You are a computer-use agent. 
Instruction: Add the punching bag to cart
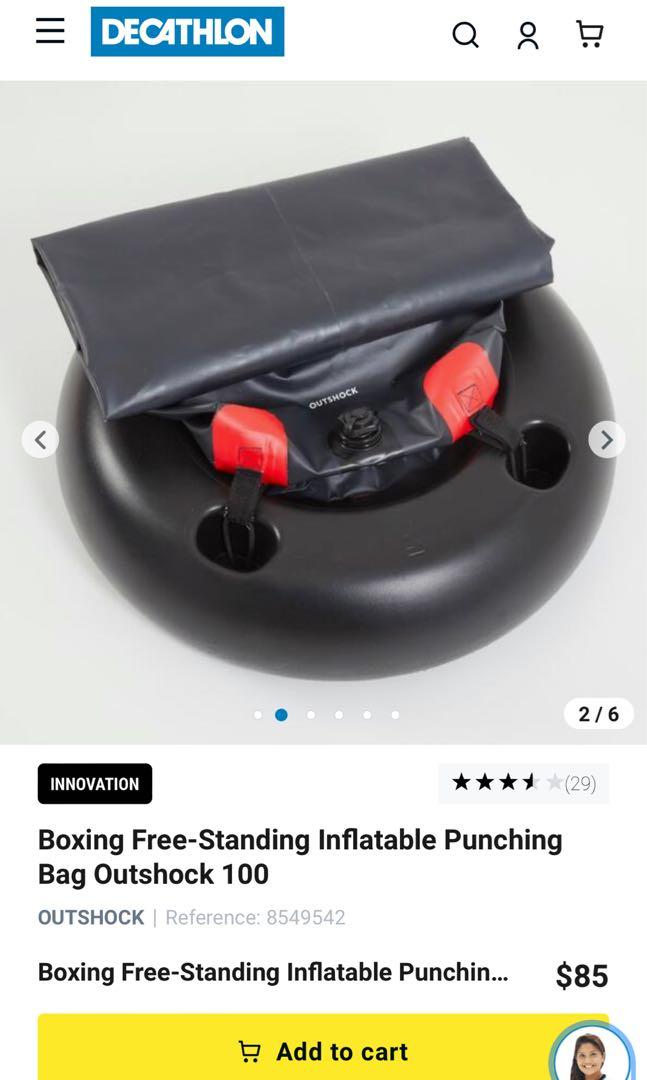point(323,1051)
